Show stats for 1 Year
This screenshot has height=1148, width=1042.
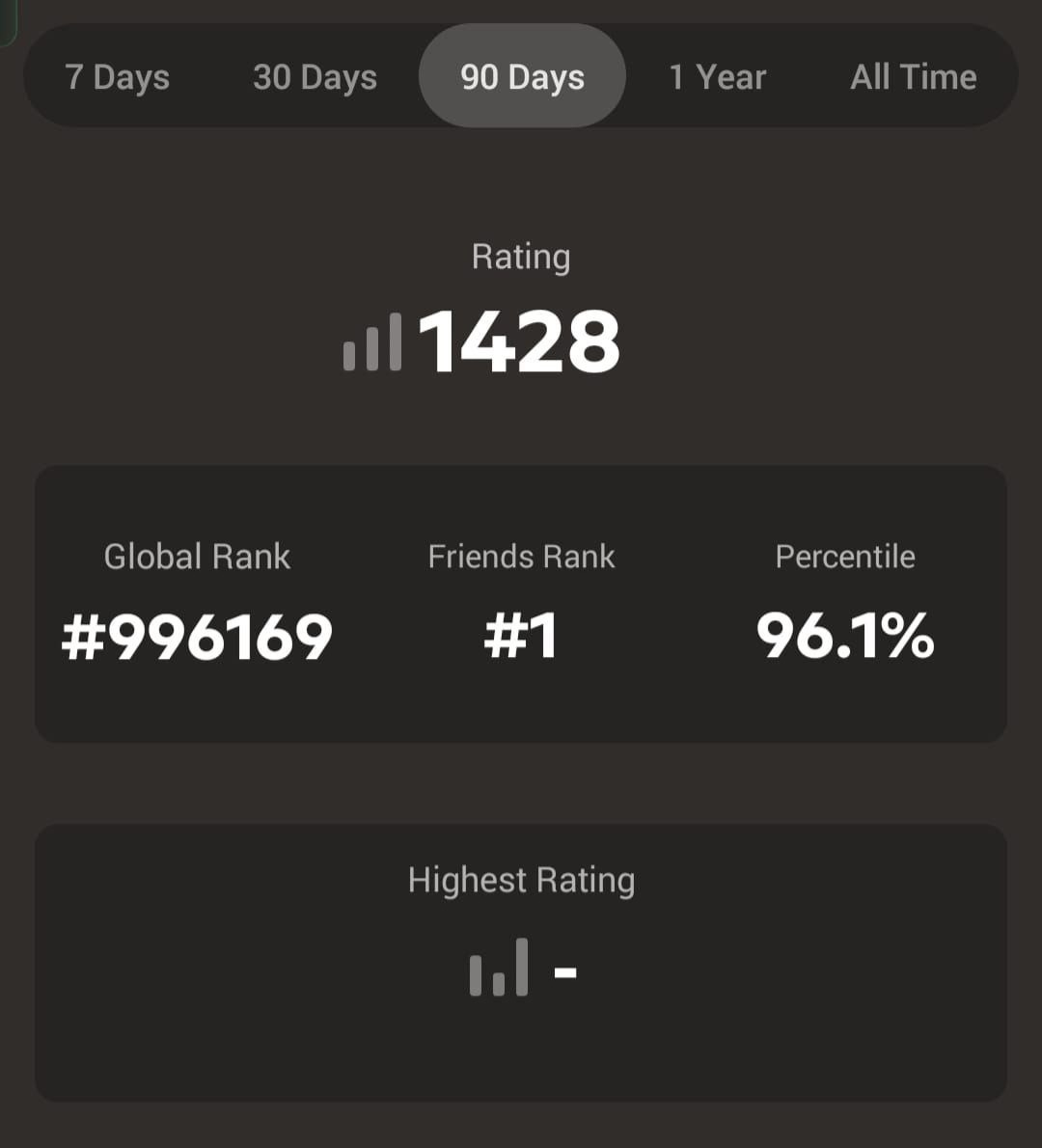[x=718, y=77]
